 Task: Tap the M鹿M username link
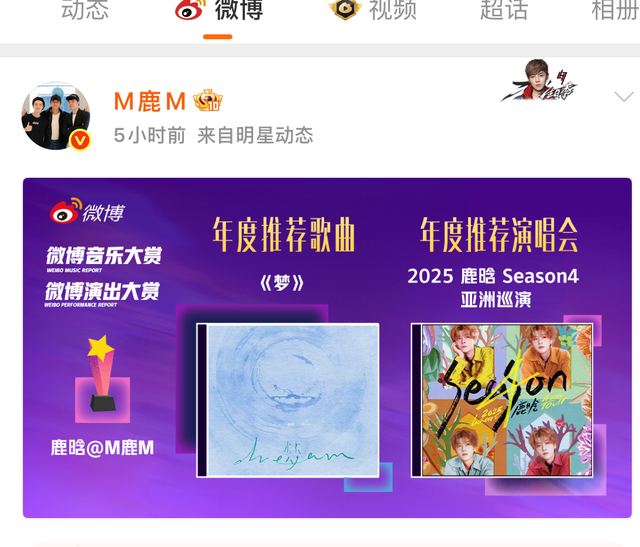click(150, 101)
